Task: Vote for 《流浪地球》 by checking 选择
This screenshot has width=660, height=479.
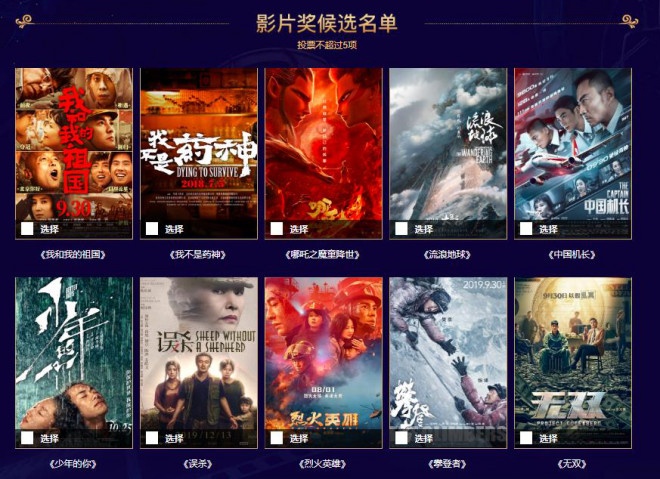Action: coord(401,229)
